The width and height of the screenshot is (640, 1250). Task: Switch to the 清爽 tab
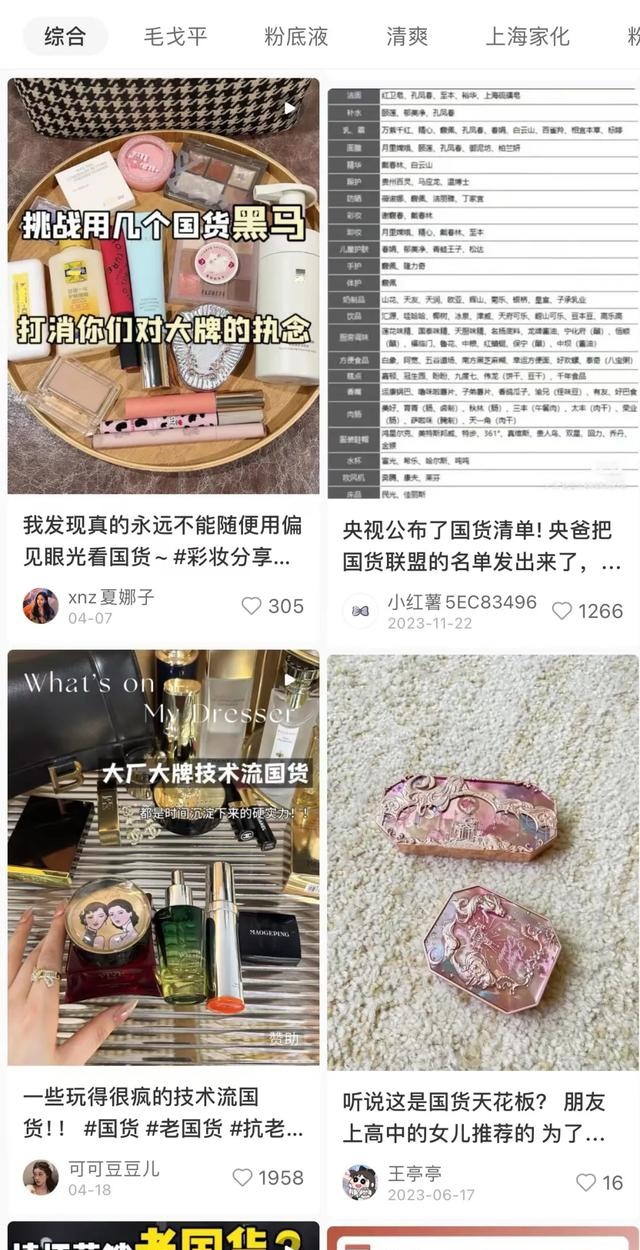pyautogui.click(x=407, y=37)
